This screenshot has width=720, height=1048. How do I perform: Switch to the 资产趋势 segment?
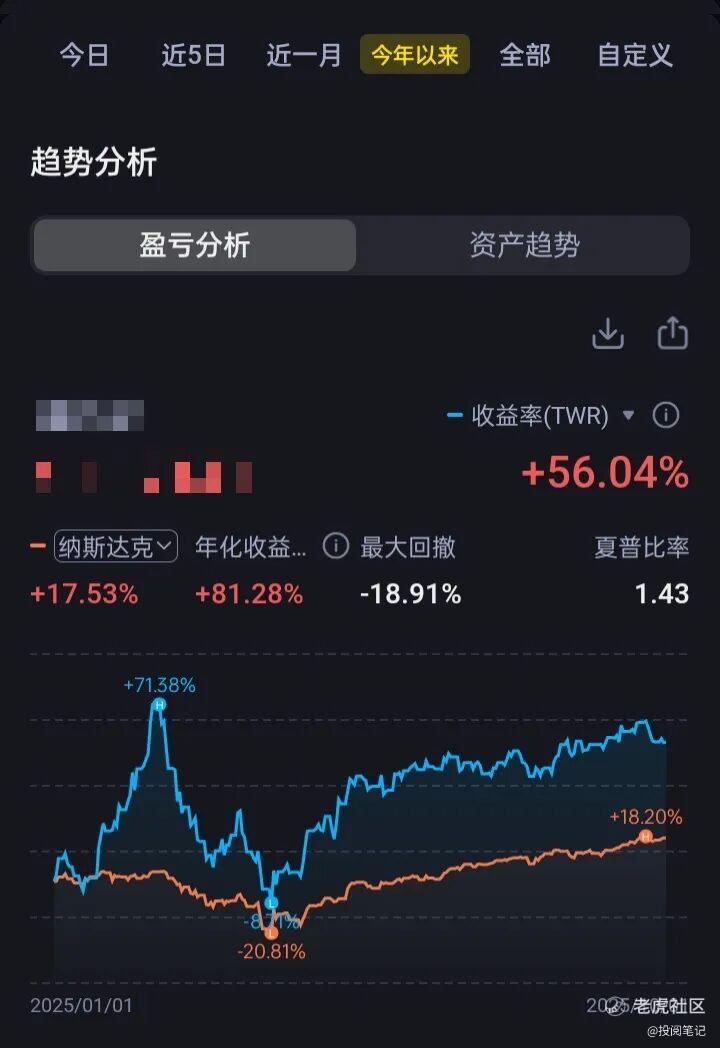[x=524, y=245]
